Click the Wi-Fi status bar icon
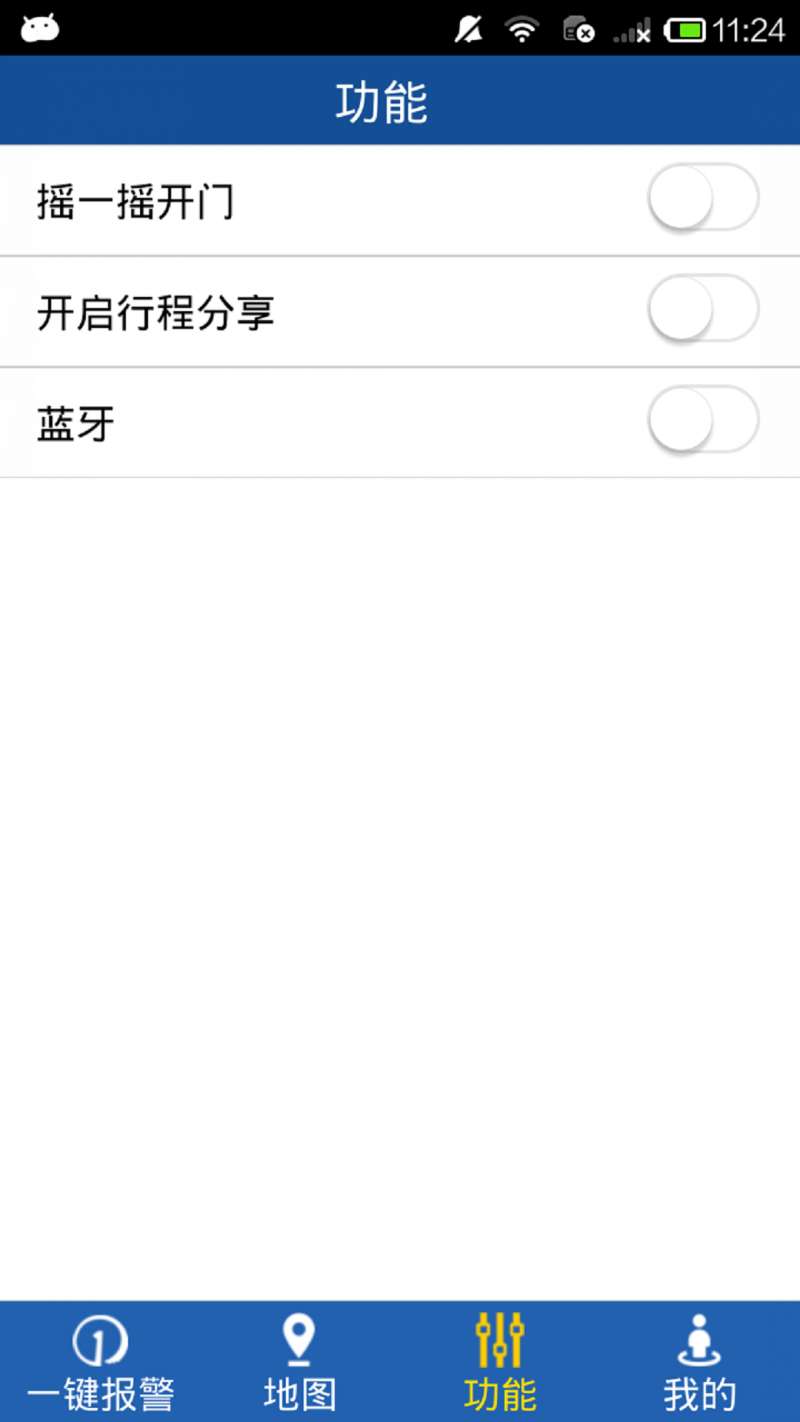Viewport: 800px width, 1422px height. click(521, 27)
